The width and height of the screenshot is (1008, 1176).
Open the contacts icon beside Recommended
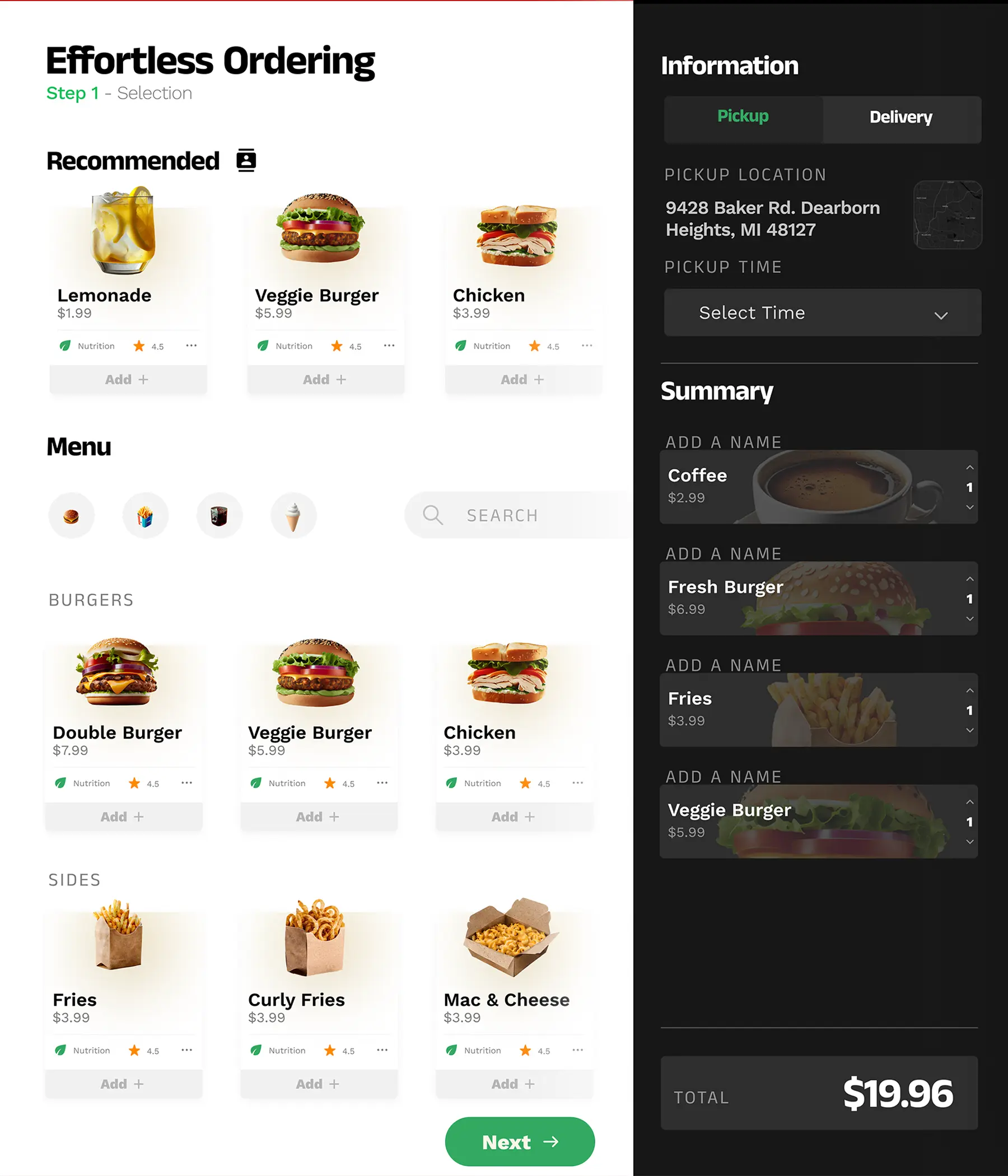246,161
